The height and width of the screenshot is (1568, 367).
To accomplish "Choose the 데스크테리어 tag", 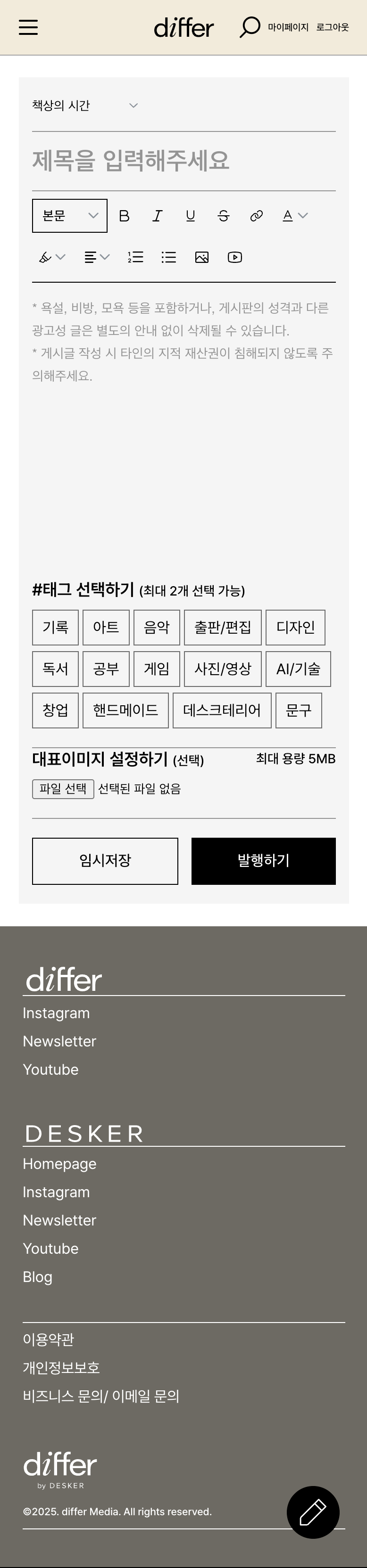I will tap(222, 710).
